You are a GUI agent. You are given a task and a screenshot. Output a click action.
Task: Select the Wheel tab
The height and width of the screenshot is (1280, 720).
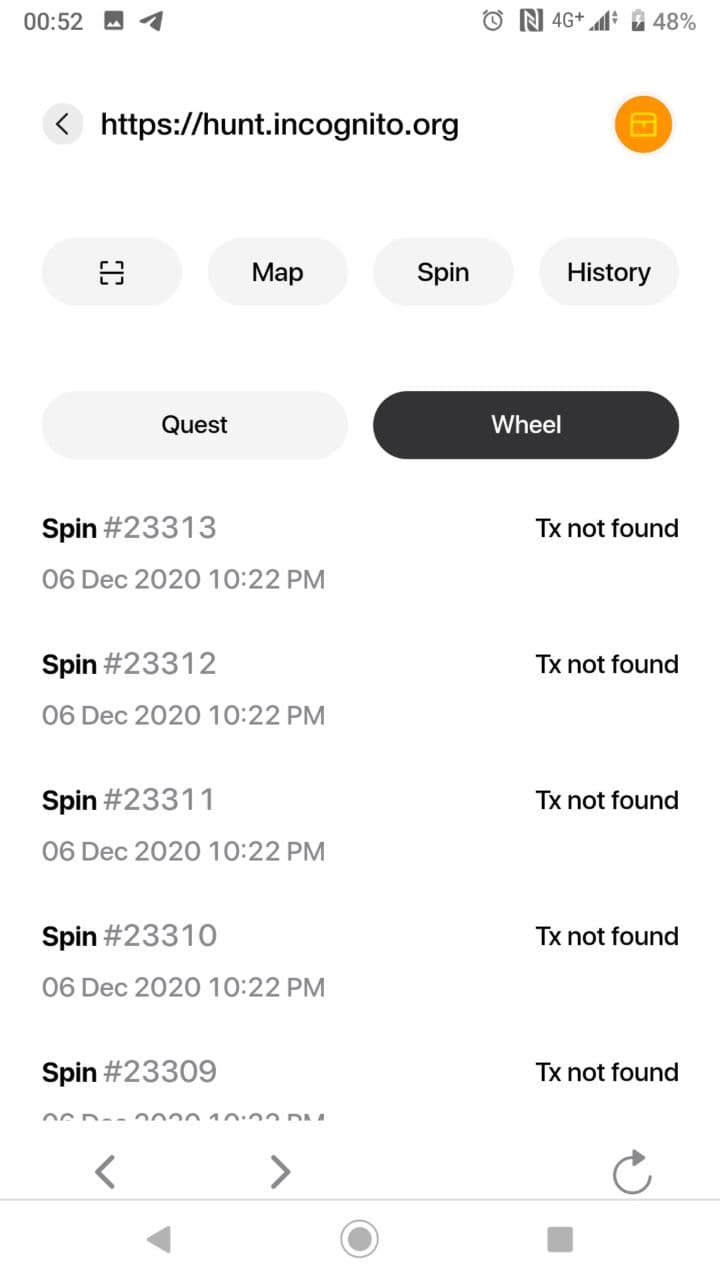pos(526,425)
